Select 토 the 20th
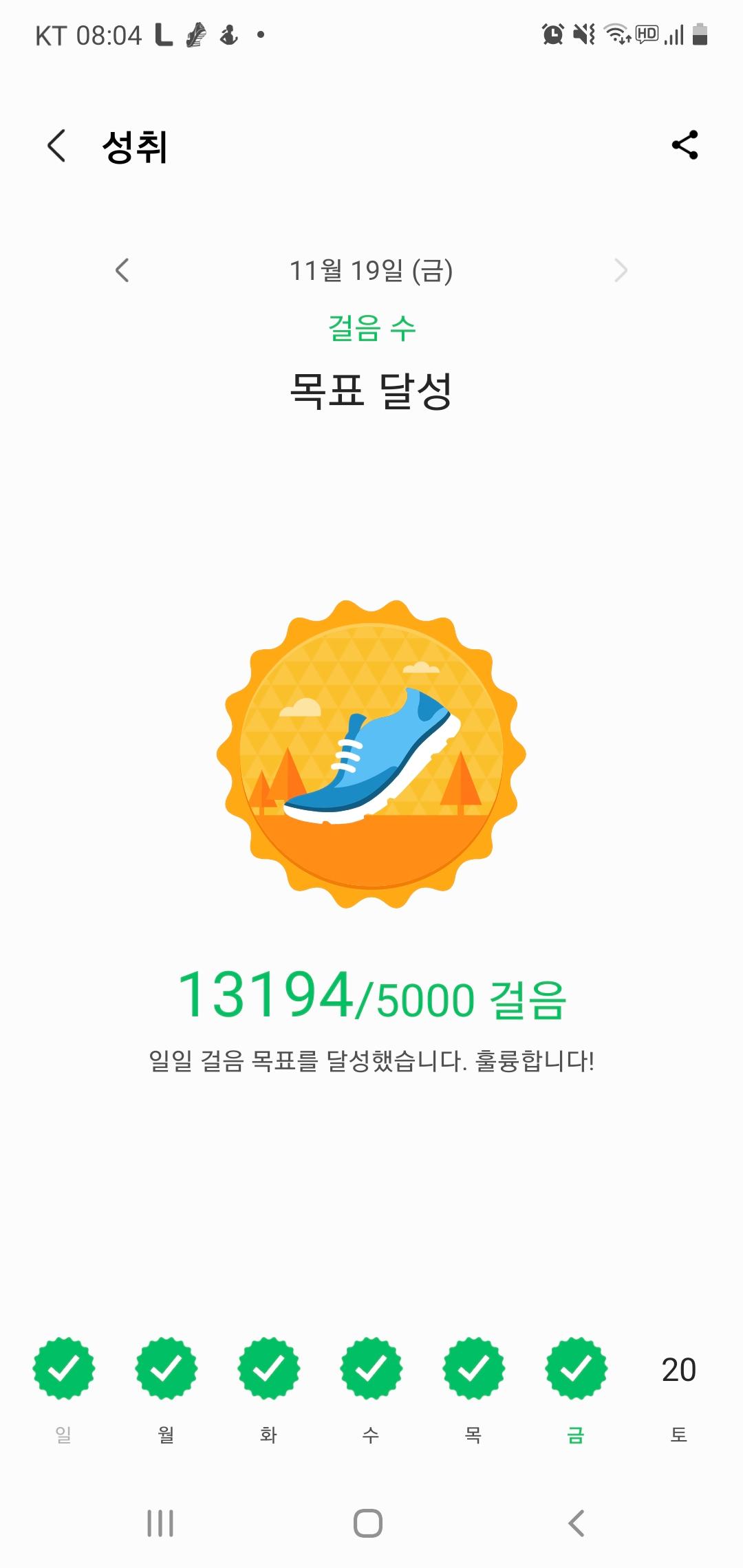743x1568 pixels. (x=678, y=1370)
